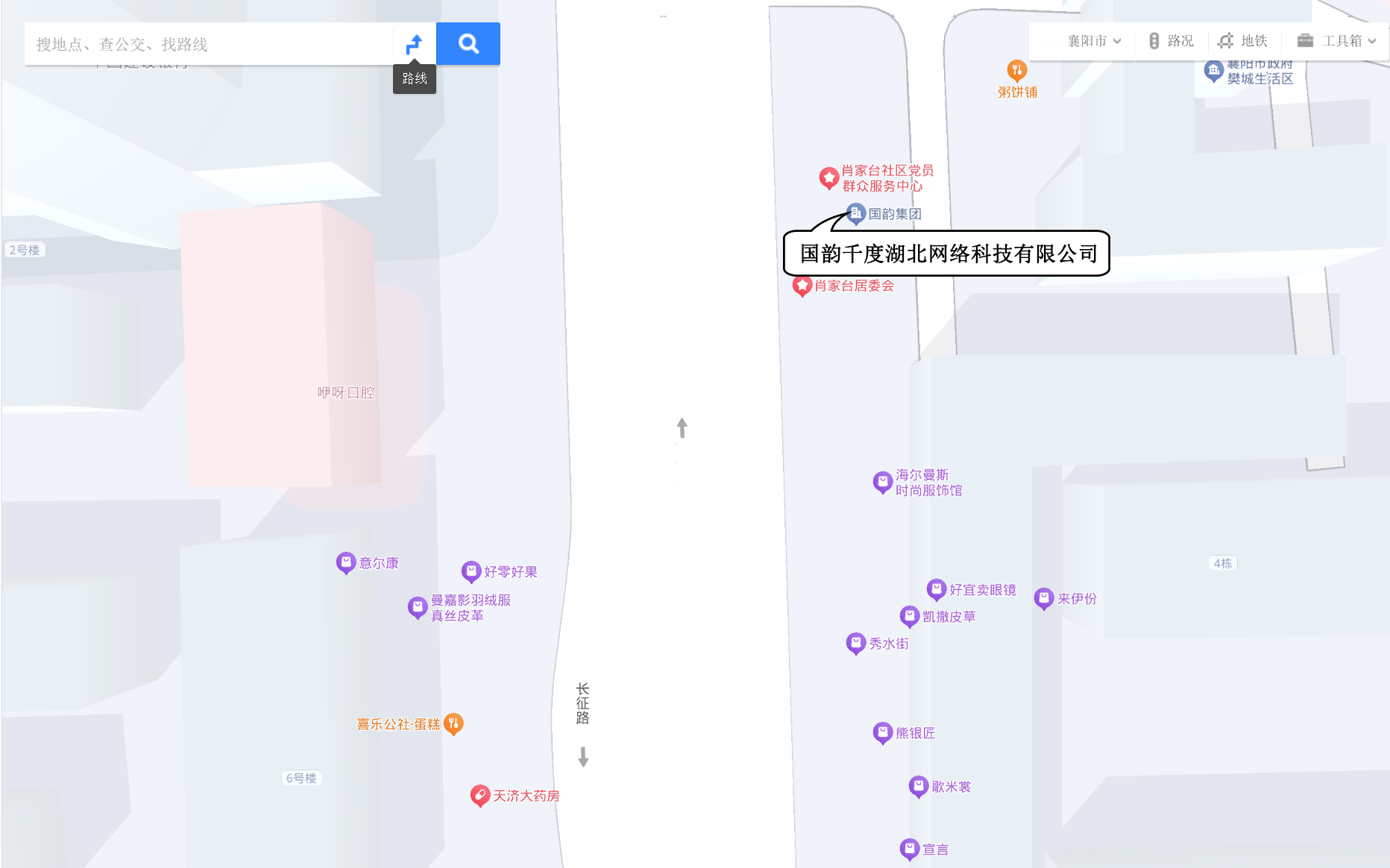The height and width of the screenshot is (868, 1390).
Task: Open the 工具箱 toolbox menu
Action: [1336, 41]
